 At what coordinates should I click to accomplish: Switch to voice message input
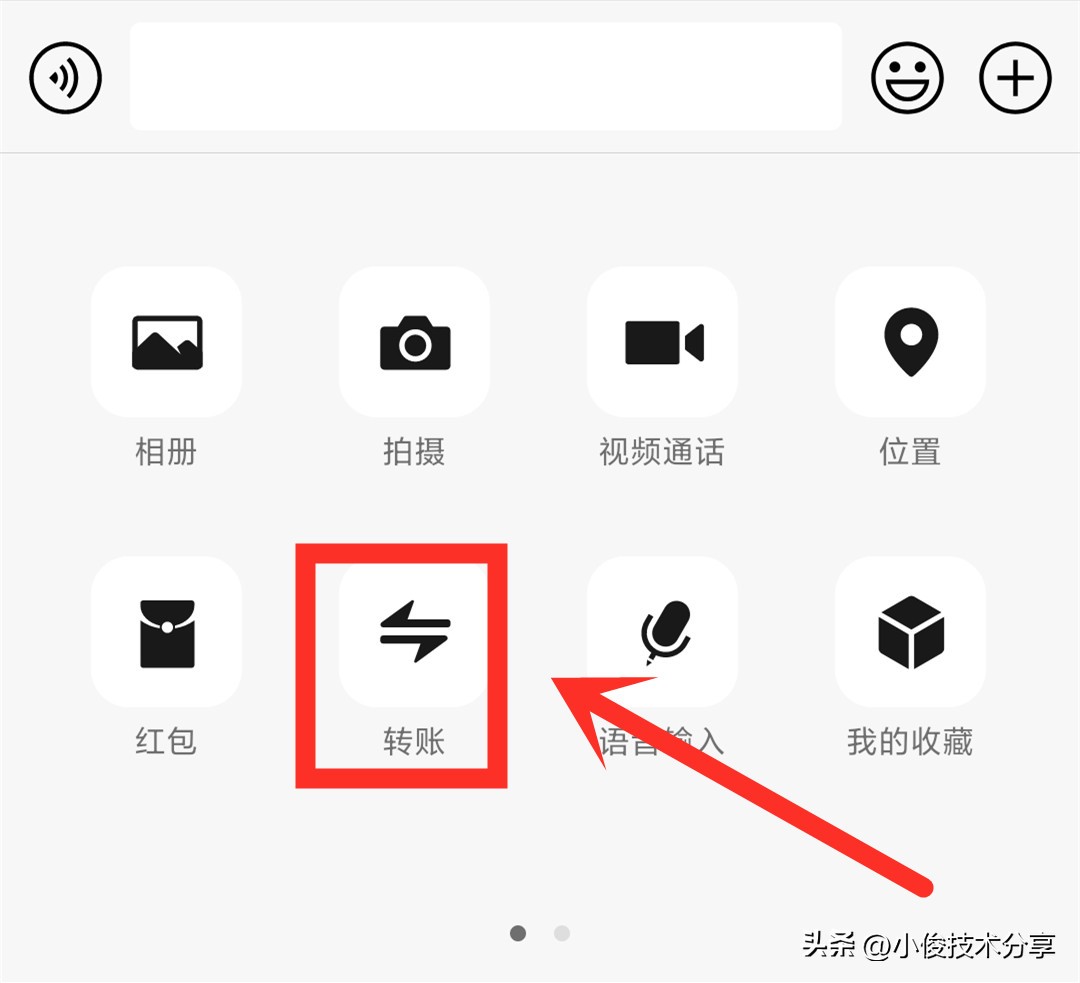(66, 77)
